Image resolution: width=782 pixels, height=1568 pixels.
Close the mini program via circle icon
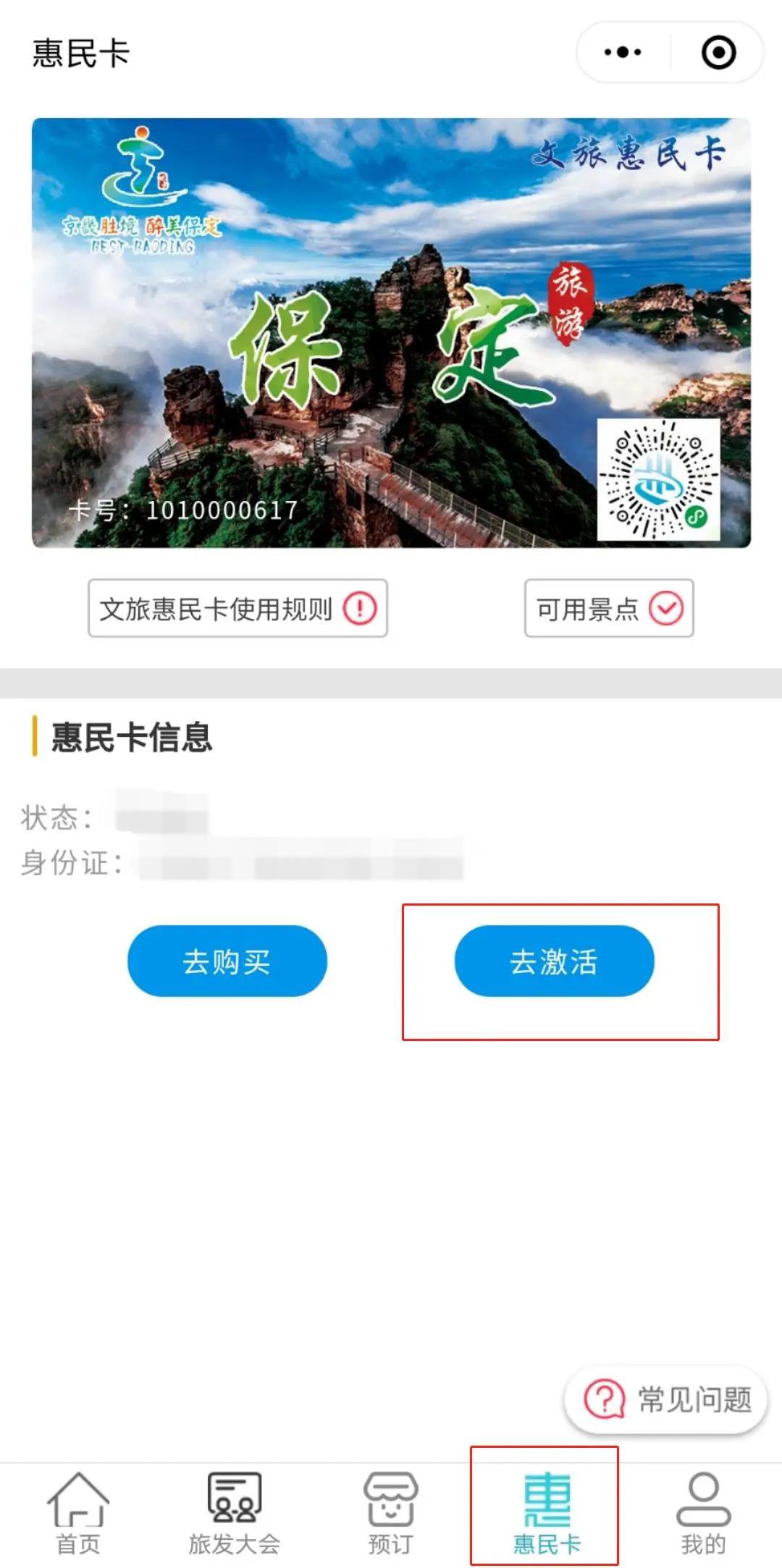(x=718, y=53)
